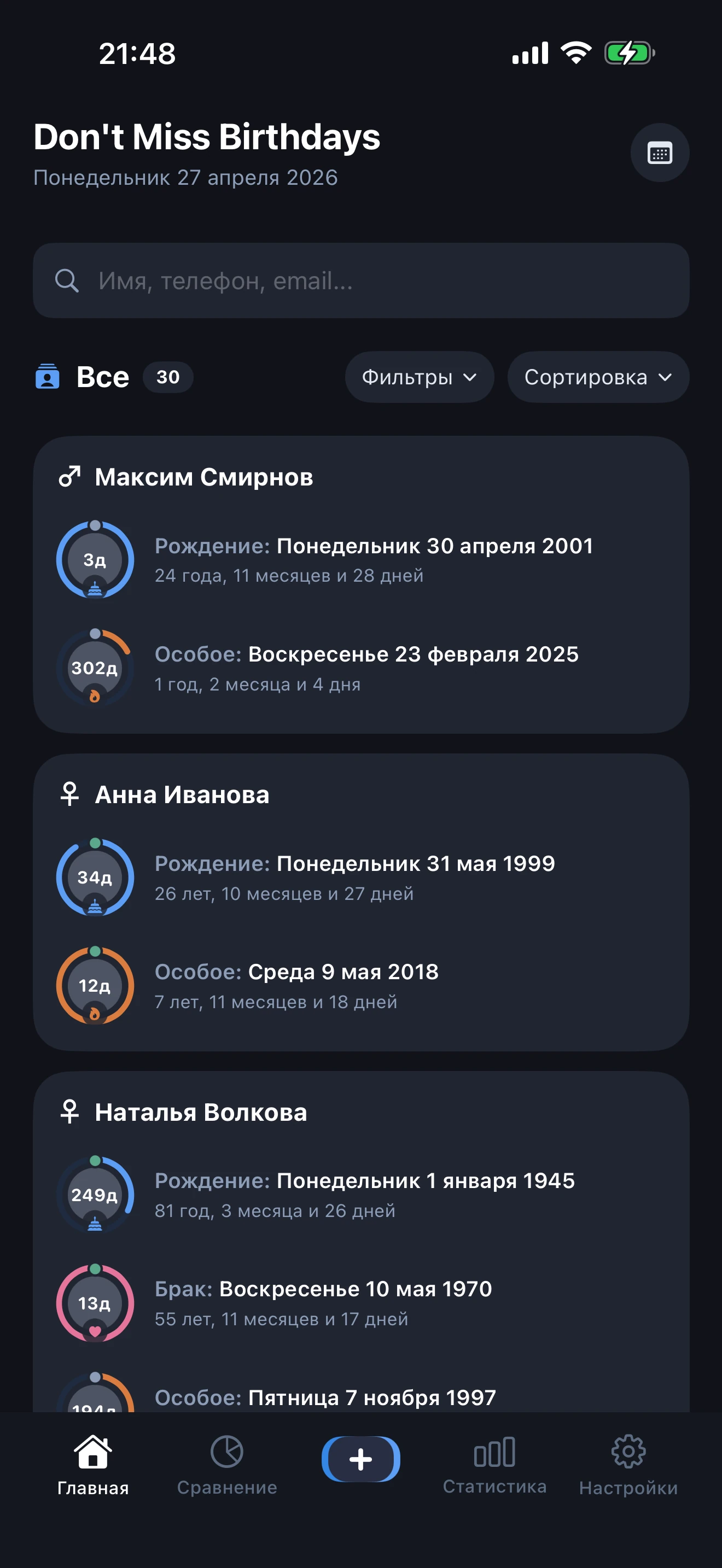Open Анна Иванова's card
The image size is (722, 1568).
[182, 795]
